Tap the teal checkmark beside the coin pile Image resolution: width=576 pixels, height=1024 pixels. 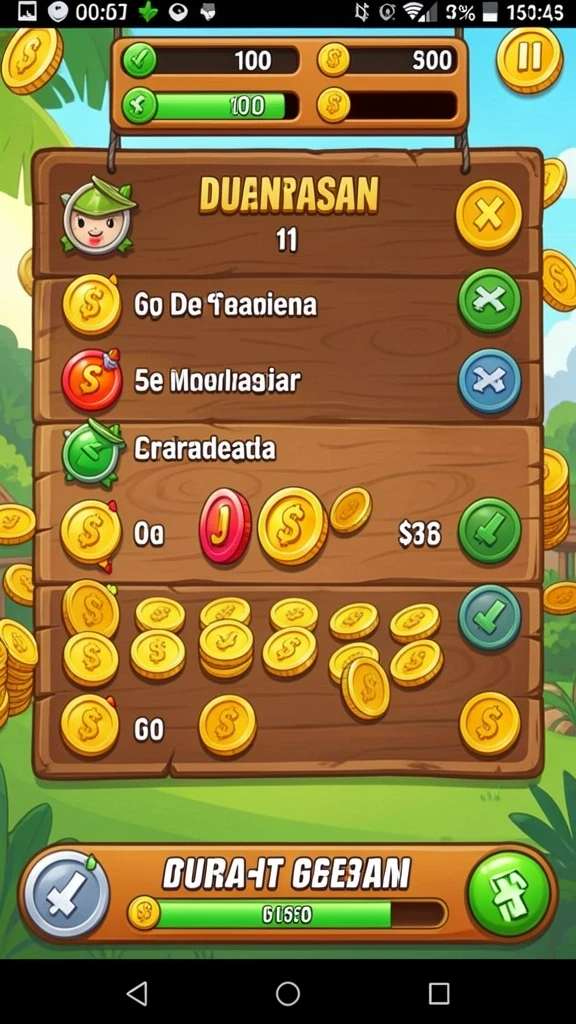click(x=490, y=616)
